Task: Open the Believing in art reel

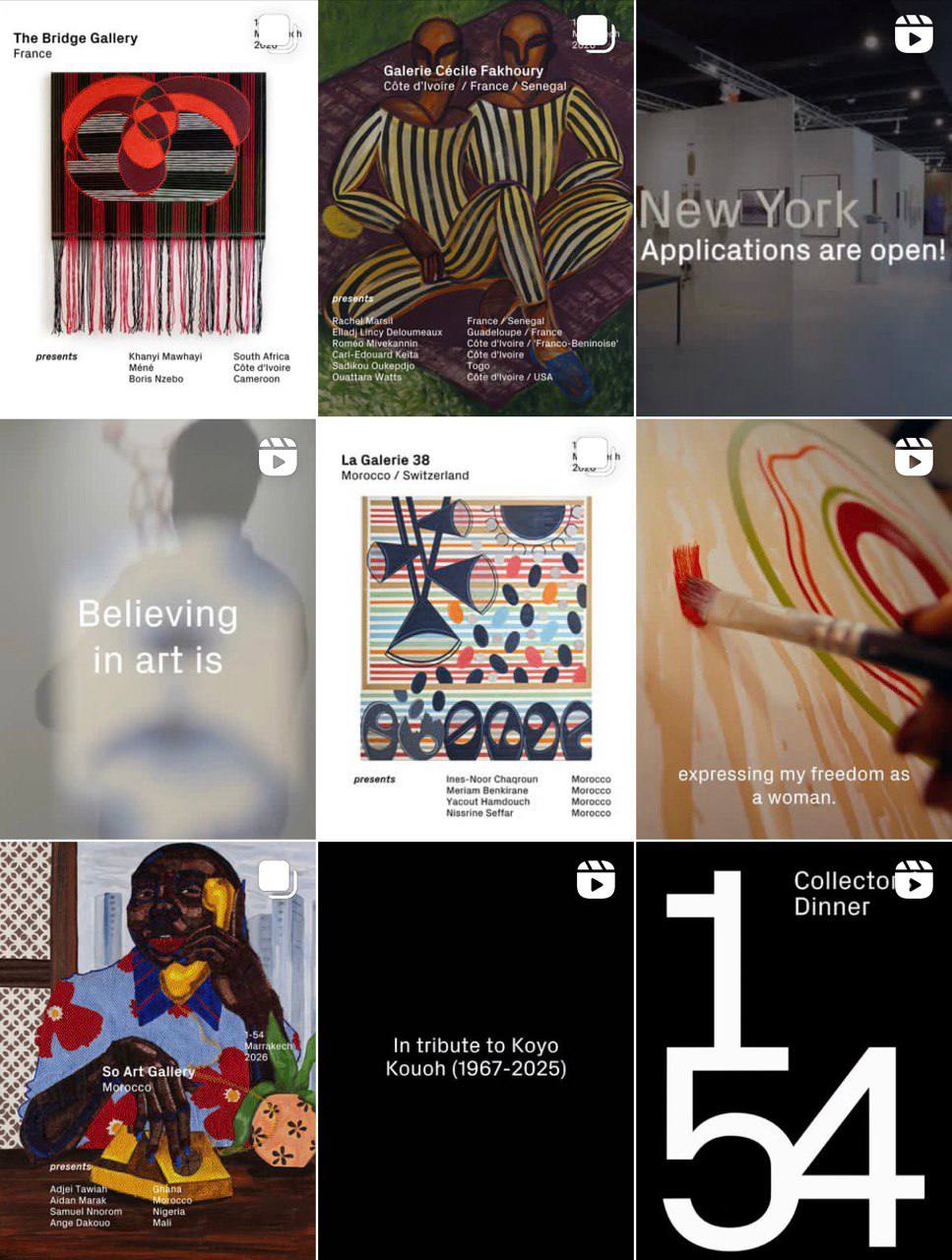Action: pyautogui.click(x=158, y=629)
